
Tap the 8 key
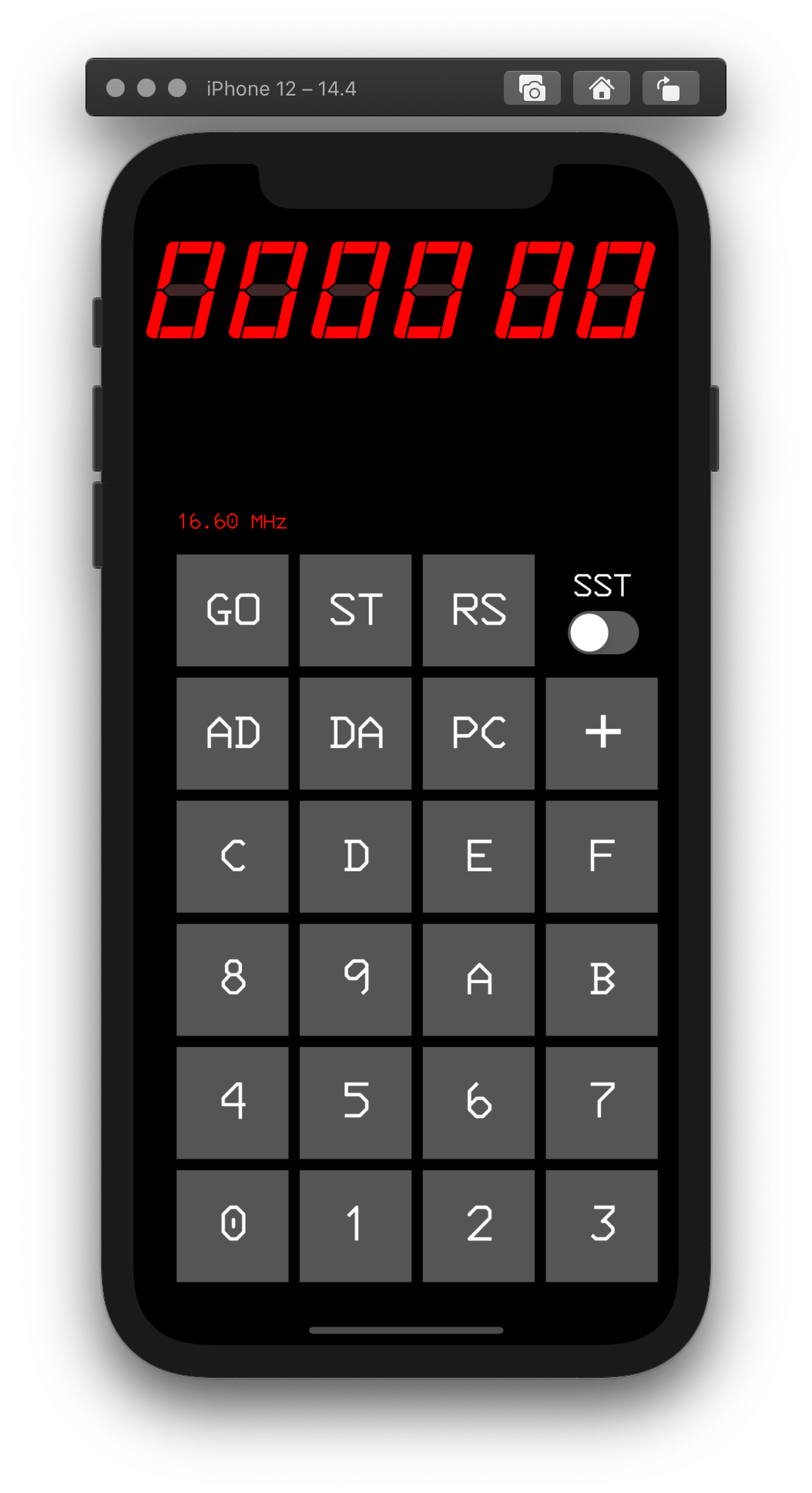[232, 979]
